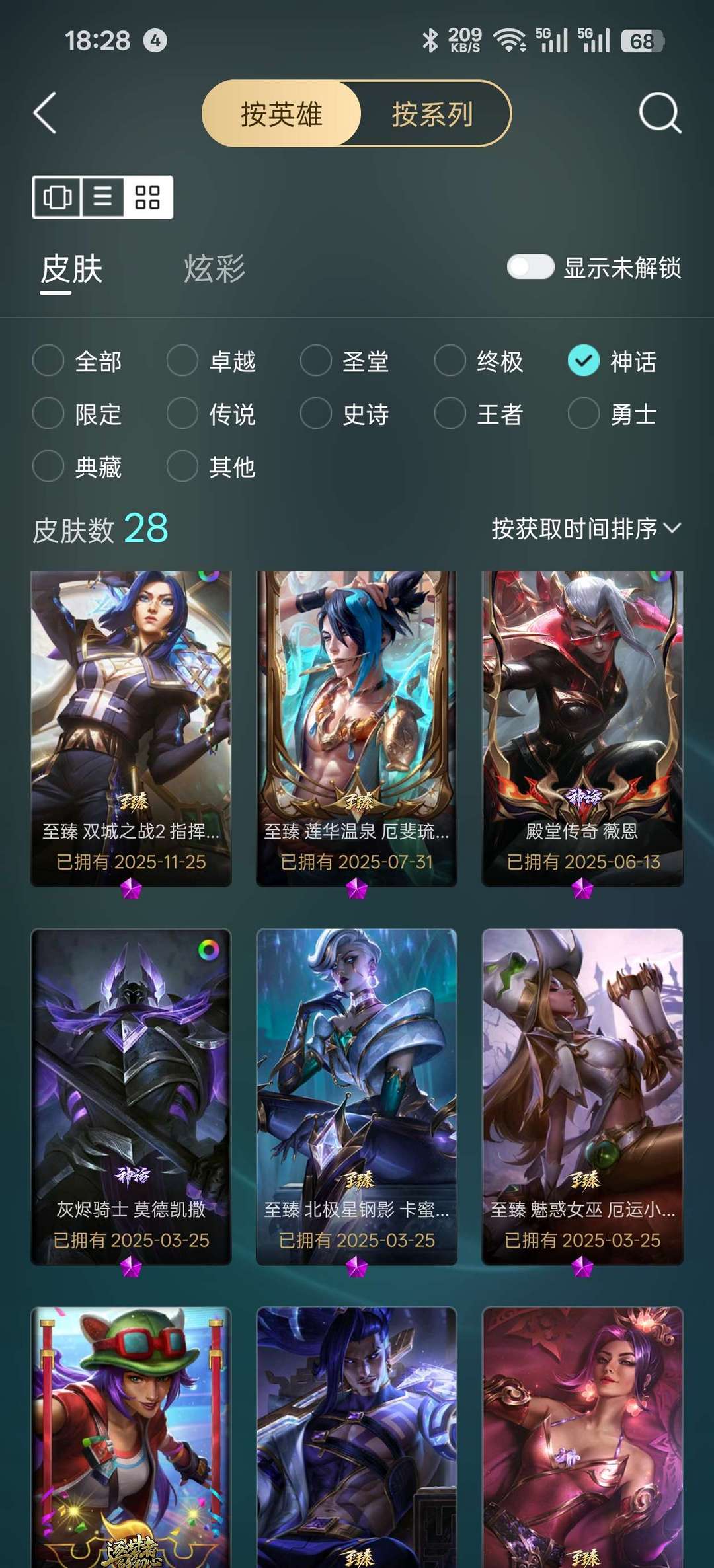Uncheck the 神话 filter
The width and height of the screenshot is (714, 1568).
tap(612, 361)
